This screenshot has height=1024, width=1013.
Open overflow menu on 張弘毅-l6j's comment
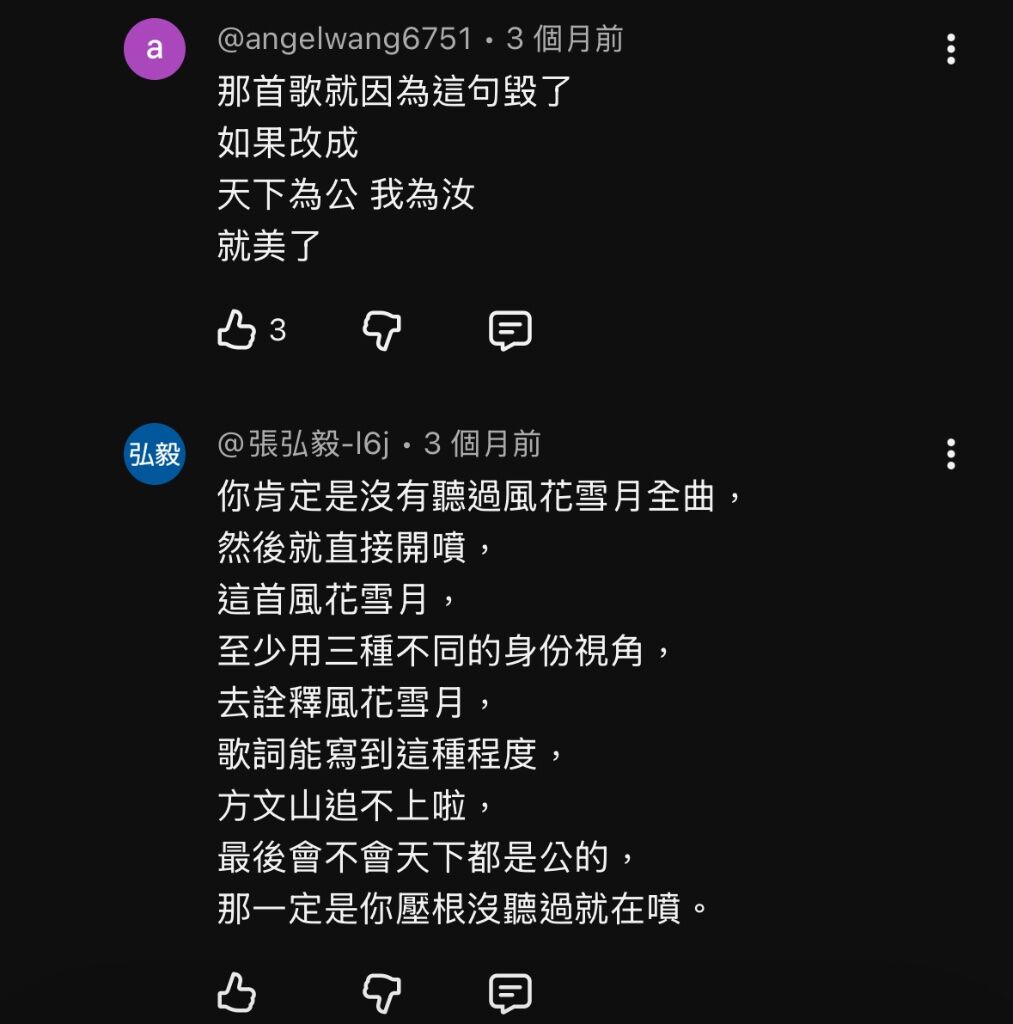coord(950,454)
